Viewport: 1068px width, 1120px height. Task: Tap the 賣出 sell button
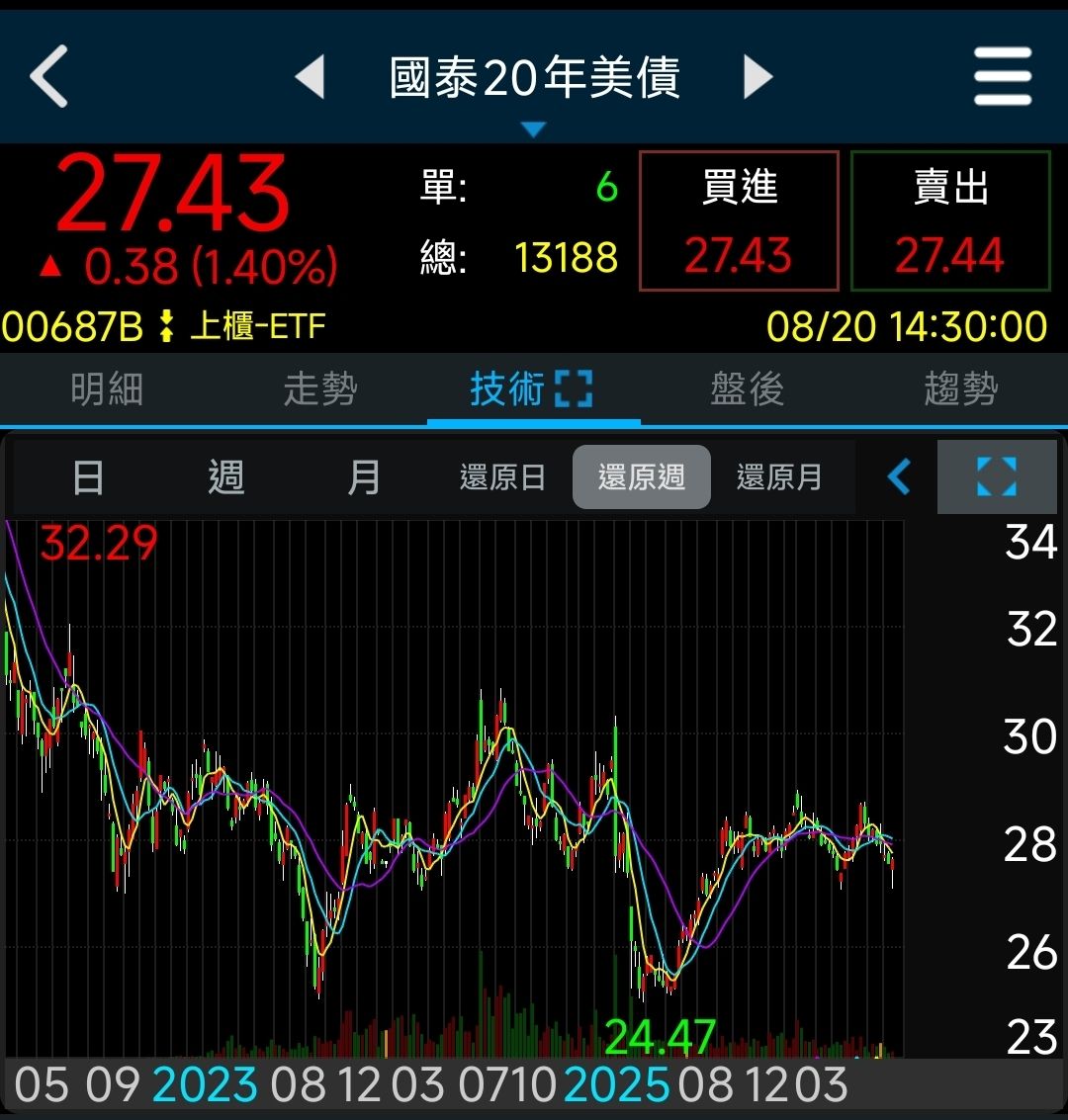point(950,220)
